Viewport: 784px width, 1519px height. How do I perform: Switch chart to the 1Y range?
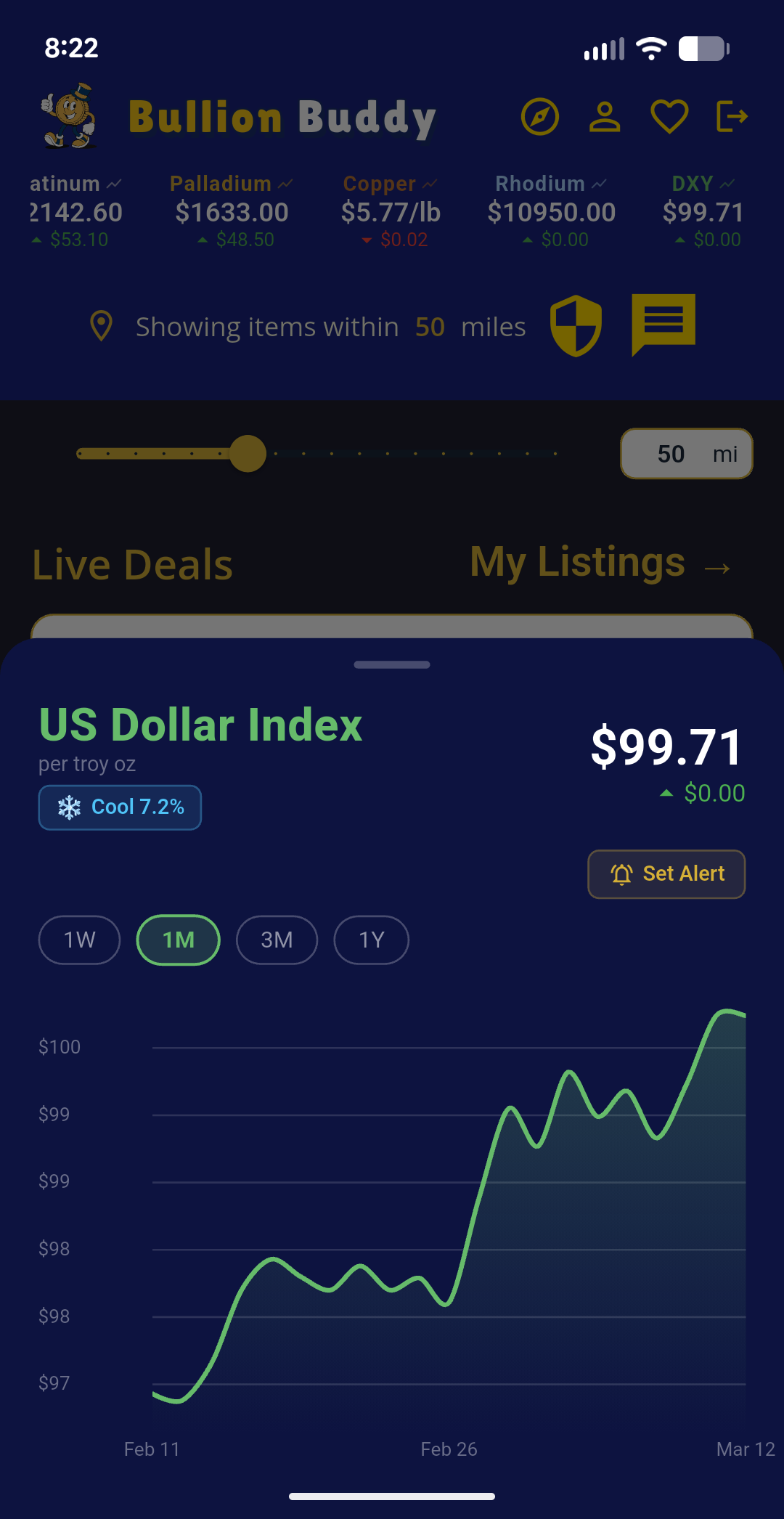coord(371,940)
